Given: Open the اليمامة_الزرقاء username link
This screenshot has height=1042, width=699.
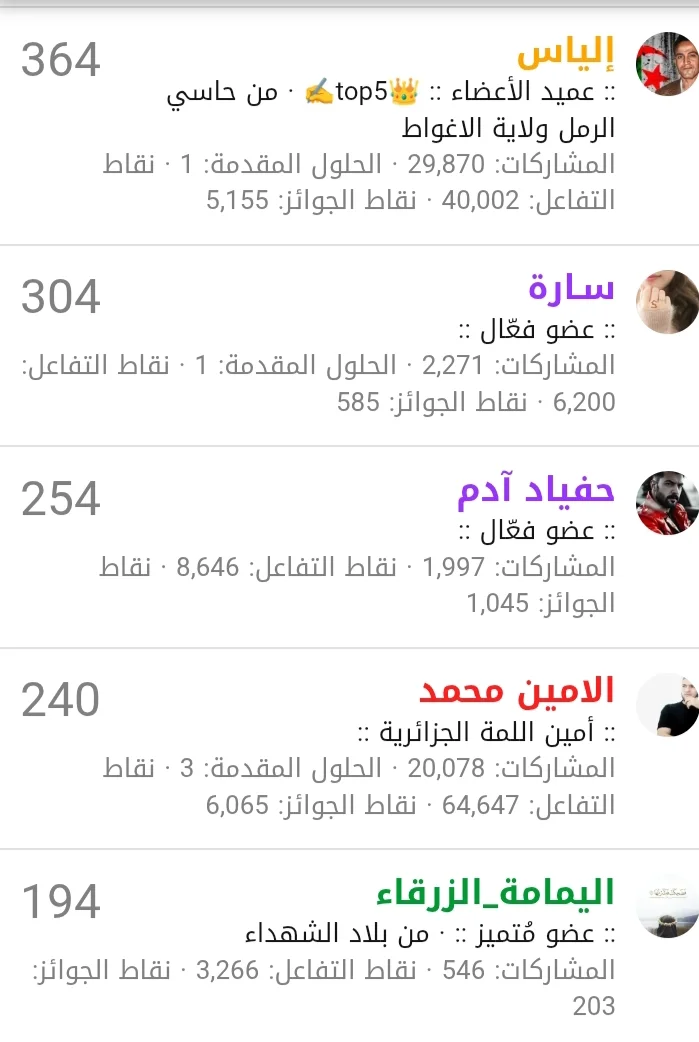Looking at the screenshot, I should coord(496,892).
